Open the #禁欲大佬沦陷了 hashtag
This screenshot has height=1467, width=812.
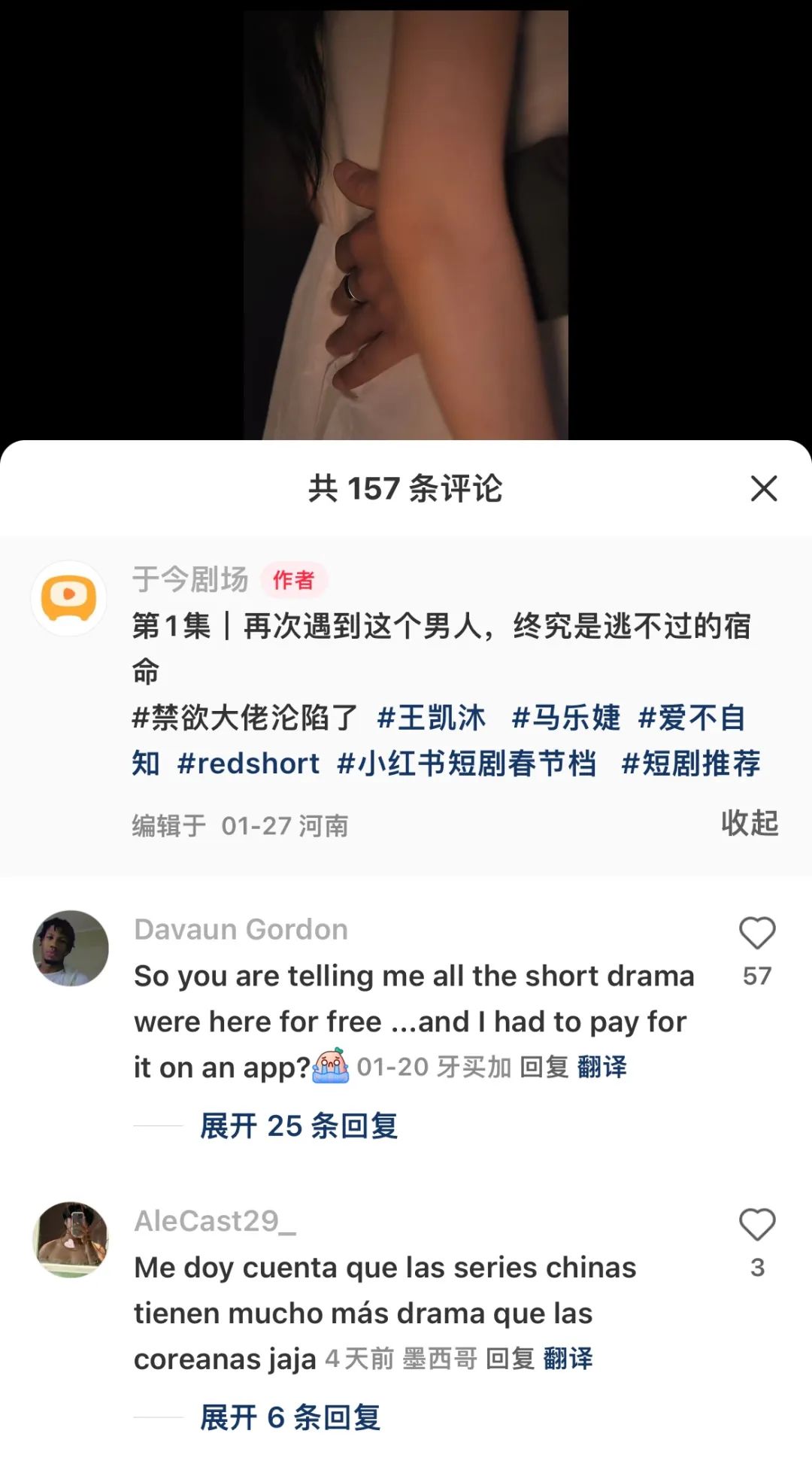click(245, 718)
